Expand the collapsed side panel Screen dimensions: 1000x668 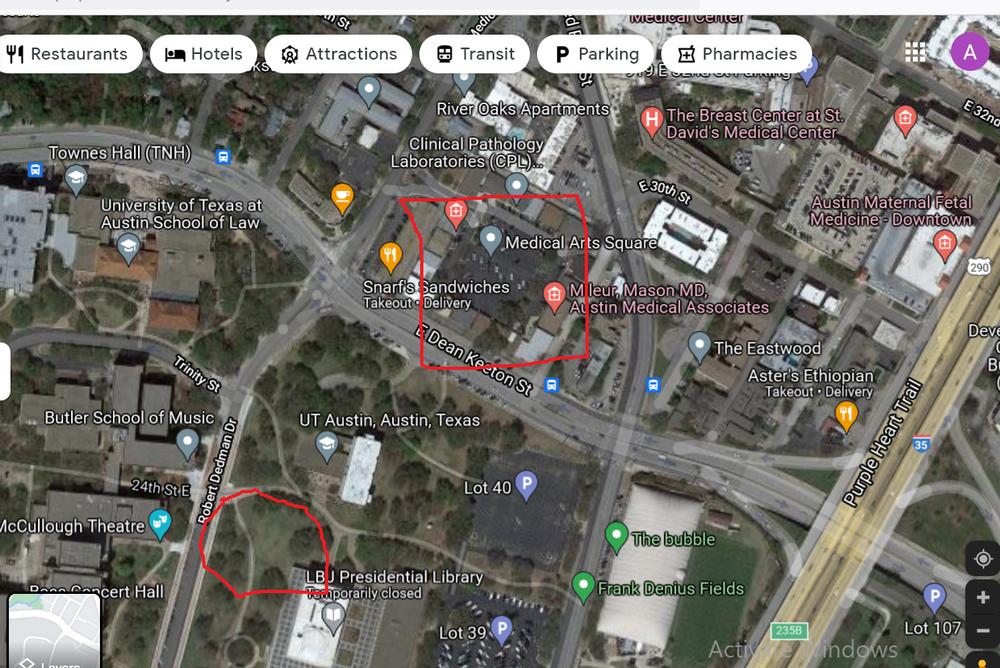5,371
